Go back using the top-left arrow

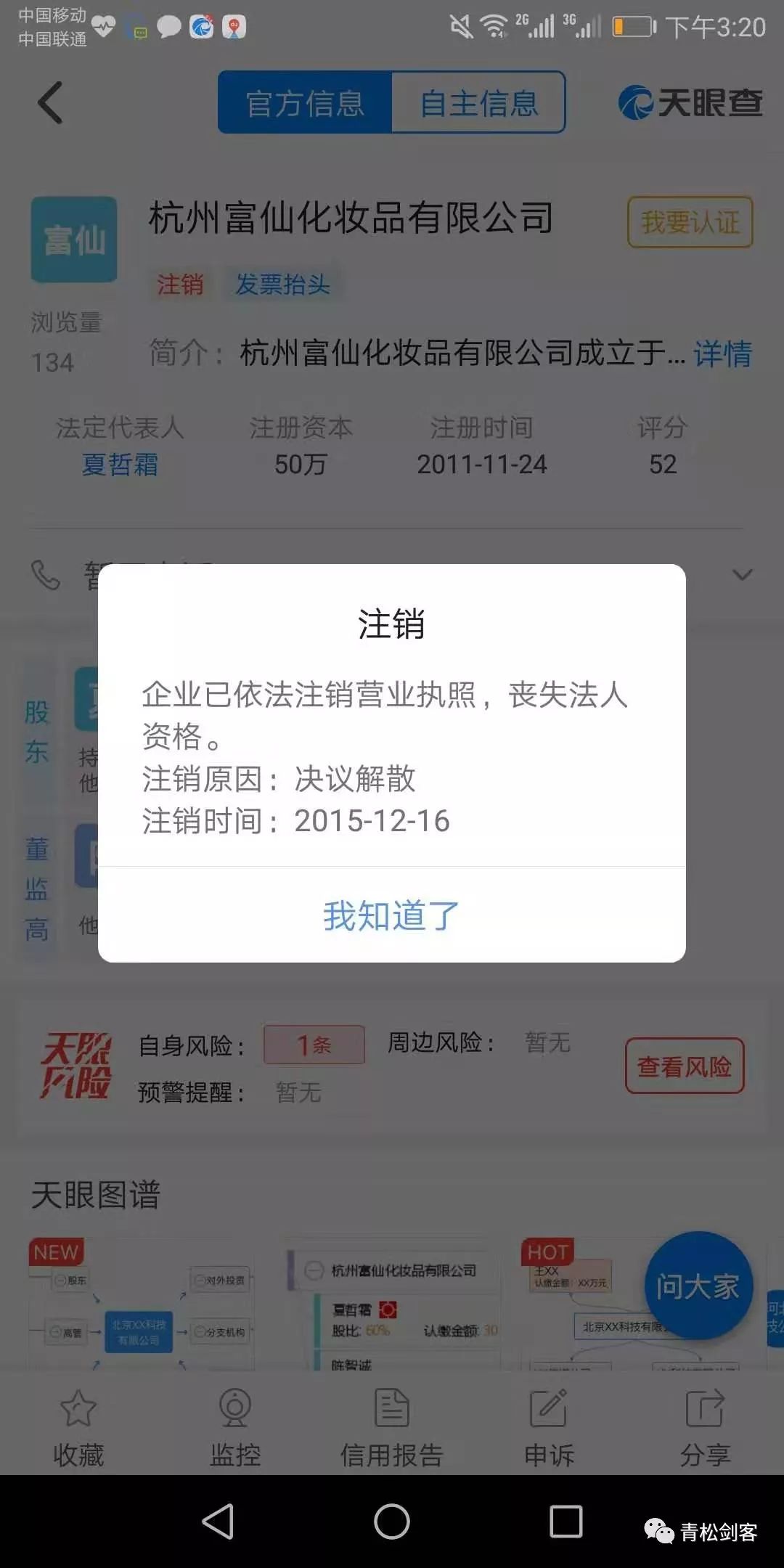point(51,103)
